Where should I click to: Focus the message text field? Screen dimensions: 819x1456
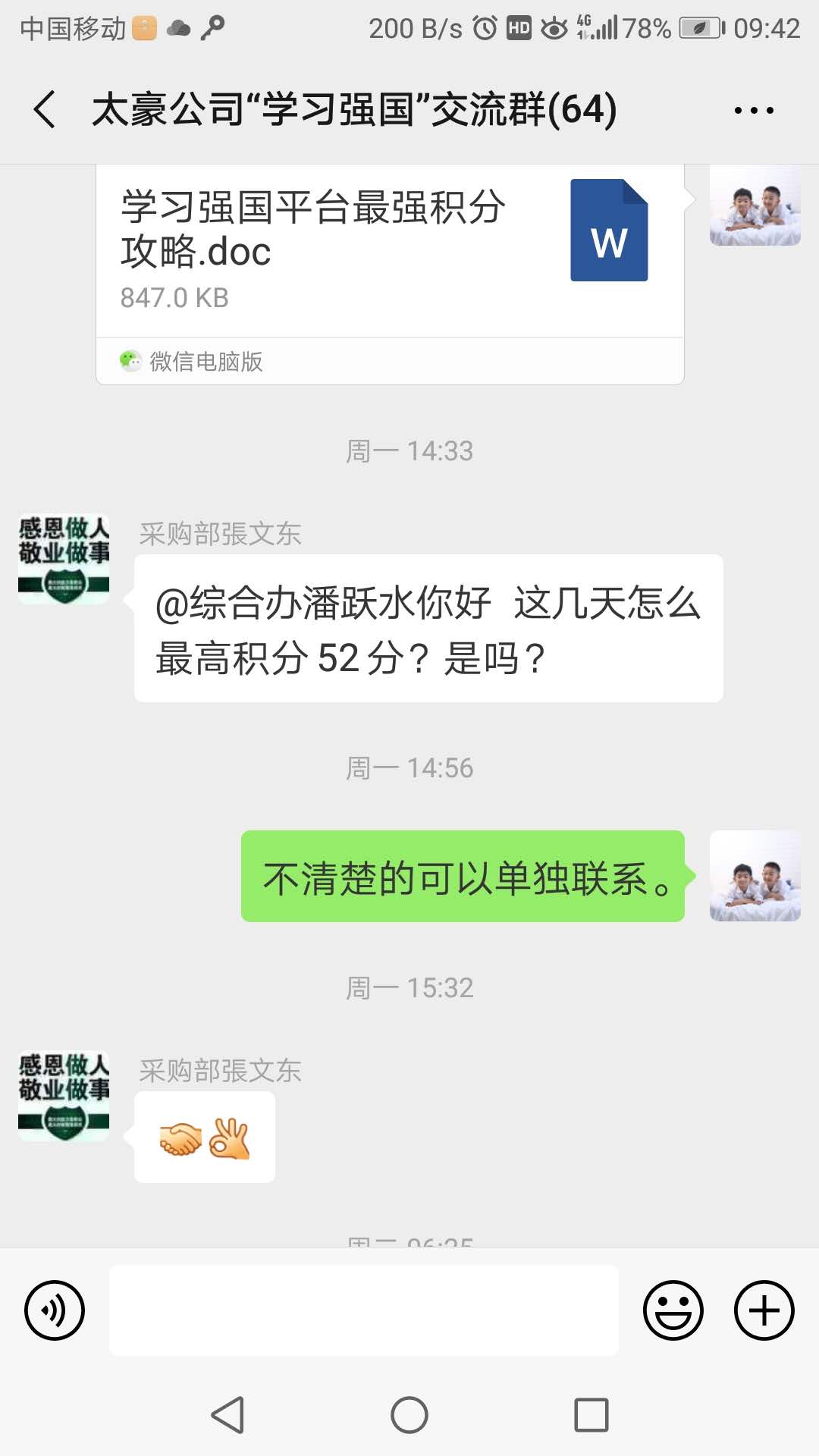tap(364, 1310)
